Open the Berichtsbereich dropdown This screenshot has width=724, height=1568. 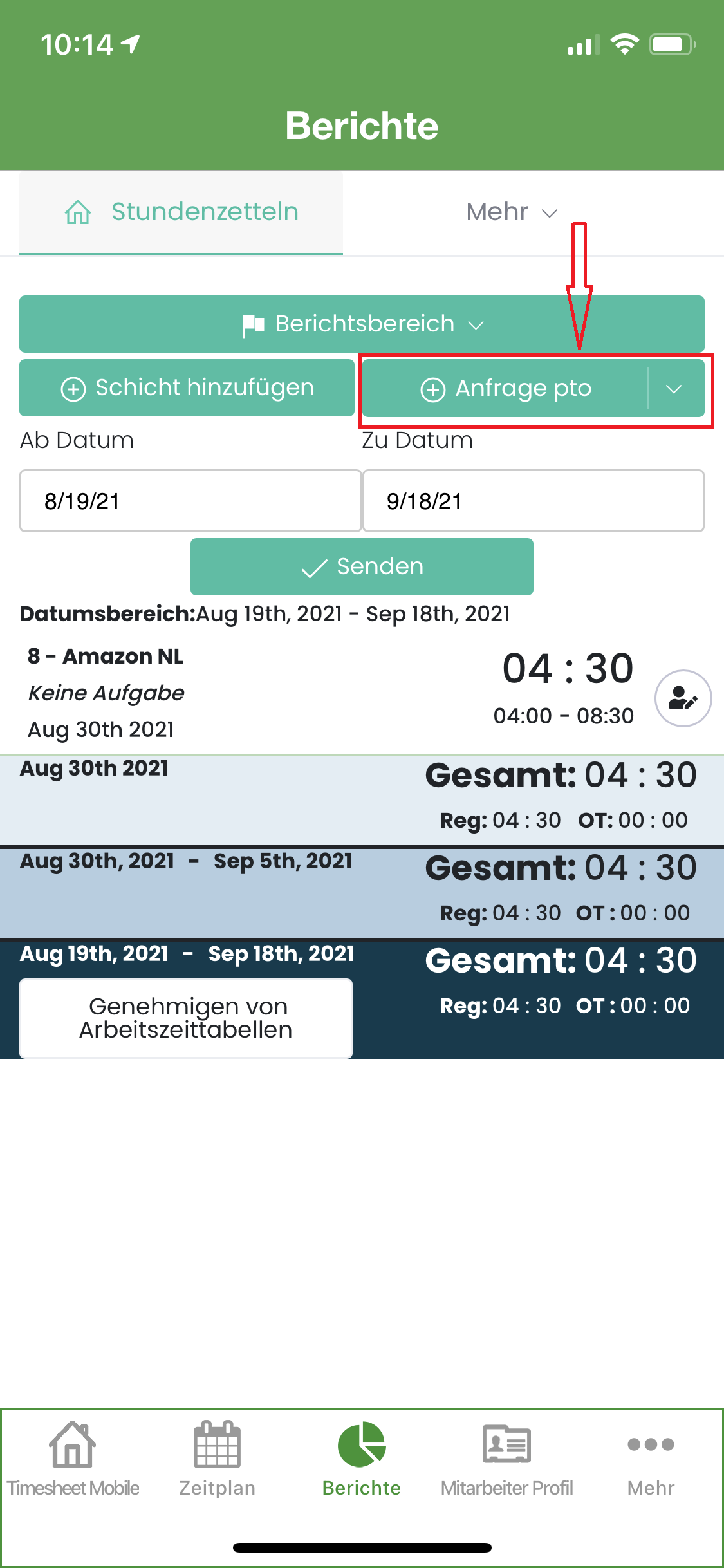362,324
